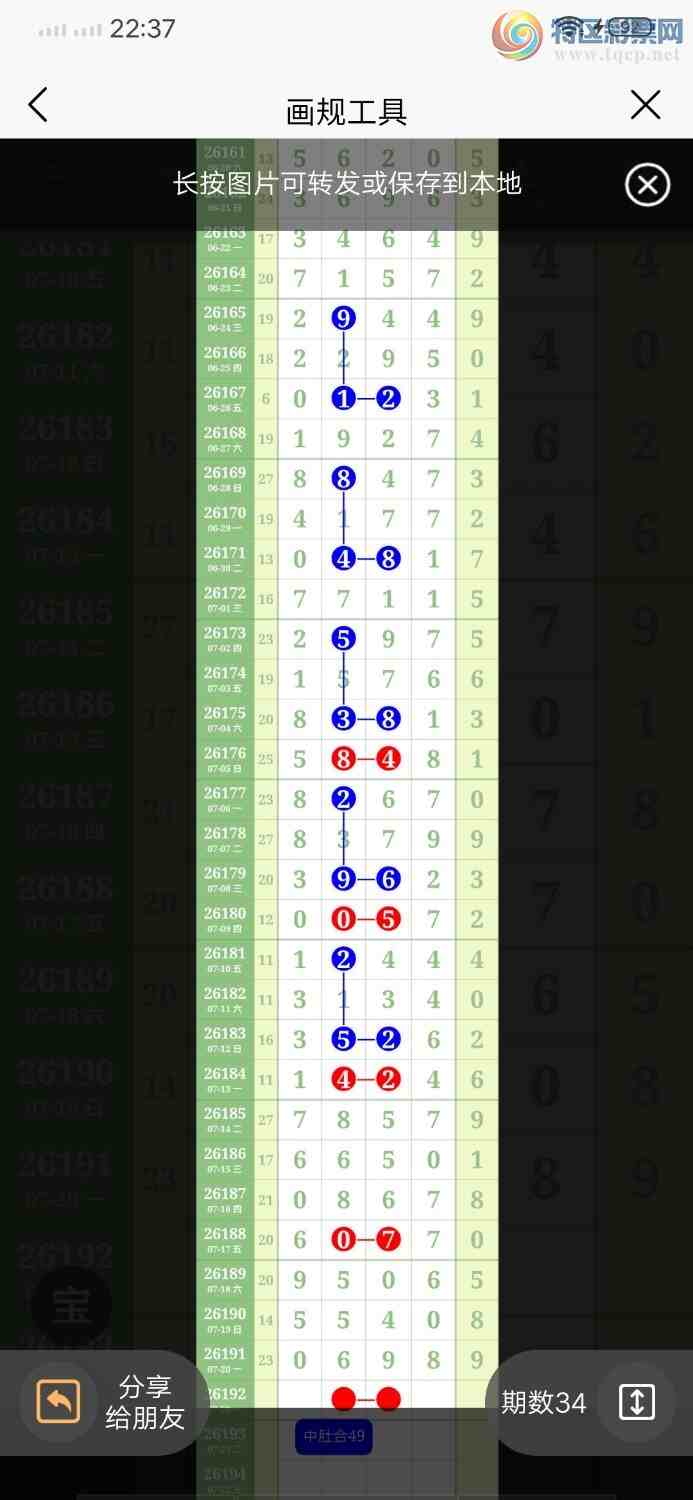The height and width of the screenshot is (1500, 693).
Task: Share the chart with 分享给朋友
Action: coord(104,1402)
